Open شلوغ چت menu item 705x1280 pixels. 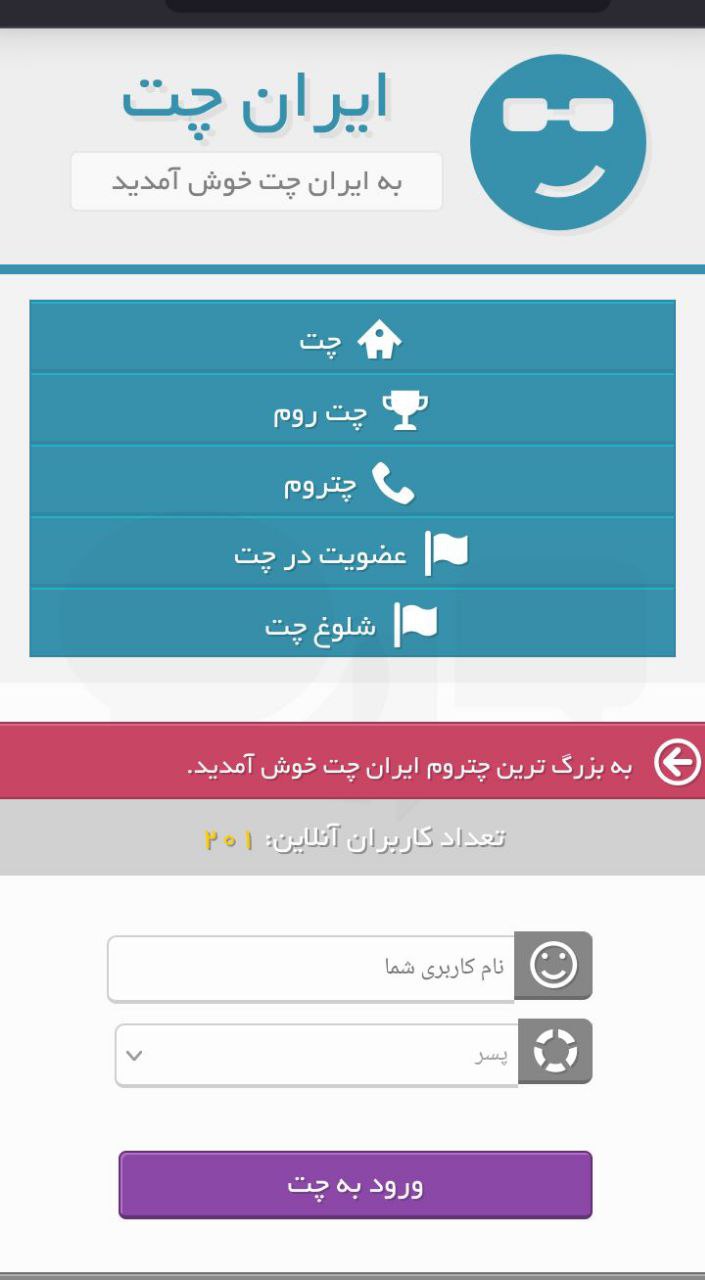(352, 625)
